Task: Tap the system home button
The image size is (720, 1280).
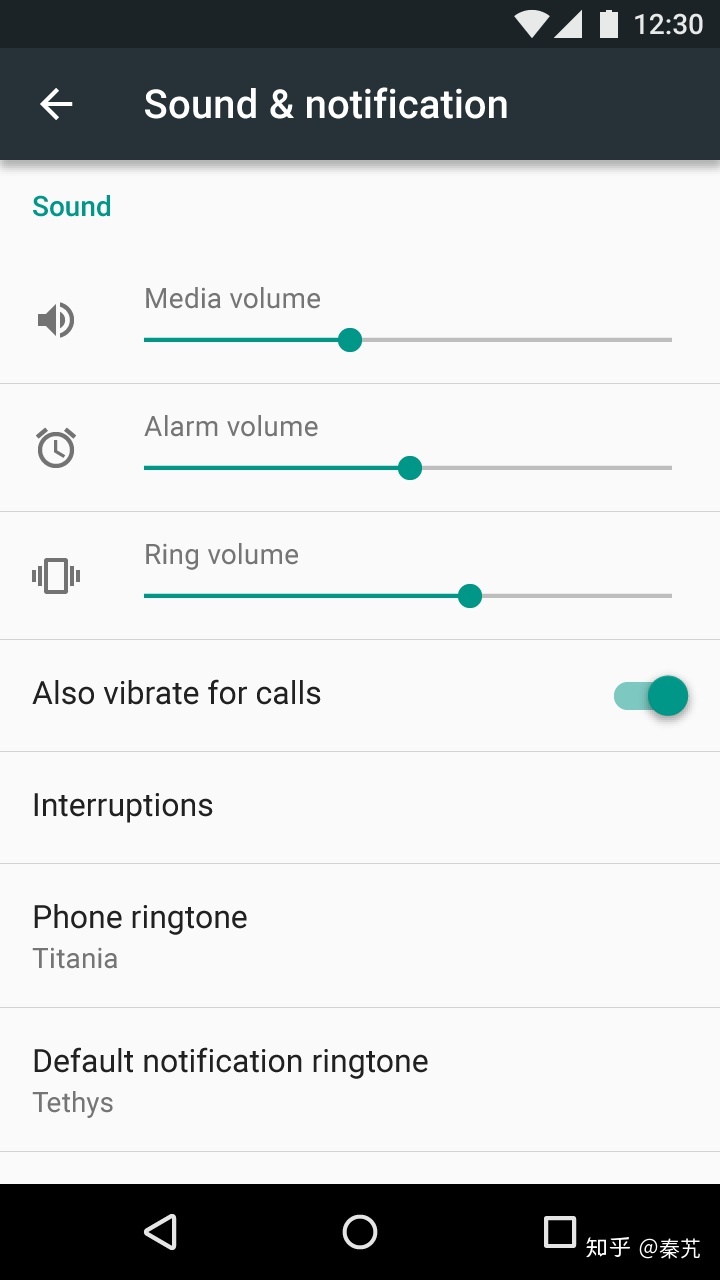Action: [360, 1232]
